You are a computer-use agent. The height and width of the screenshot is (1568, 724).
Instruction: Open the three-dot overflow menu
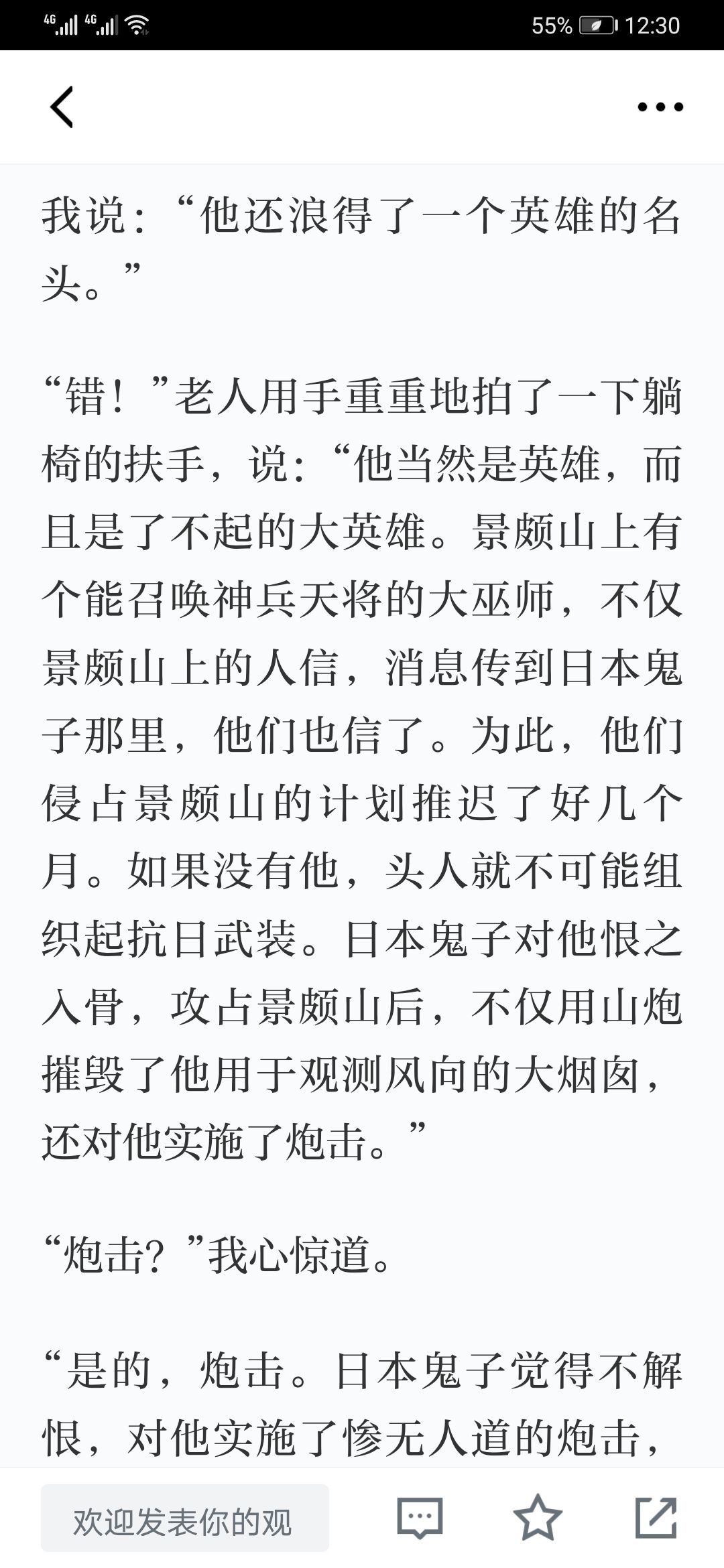(660, 107)
